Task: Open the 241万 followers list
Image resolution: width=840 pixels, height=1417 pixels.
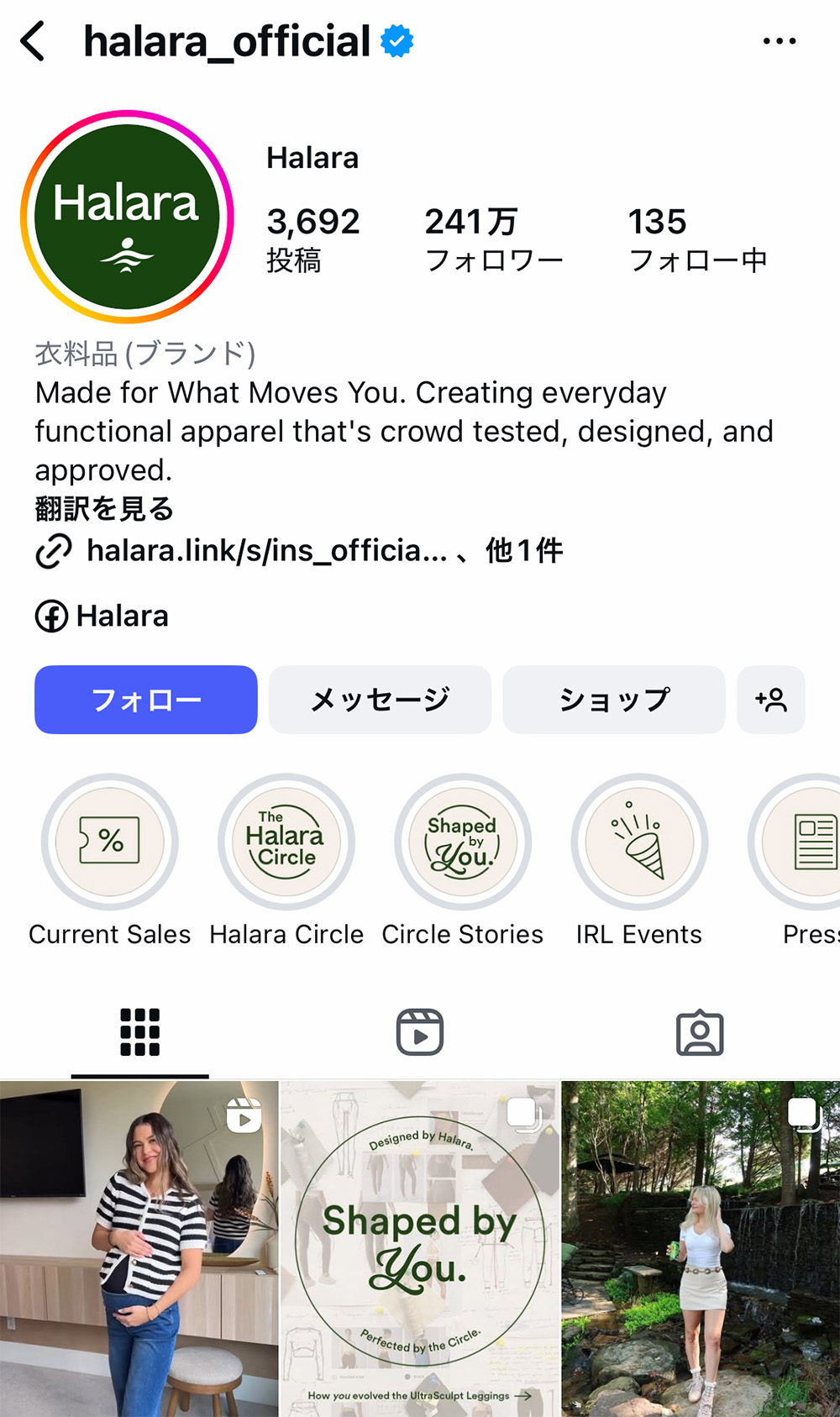Action: click(493, 239)
